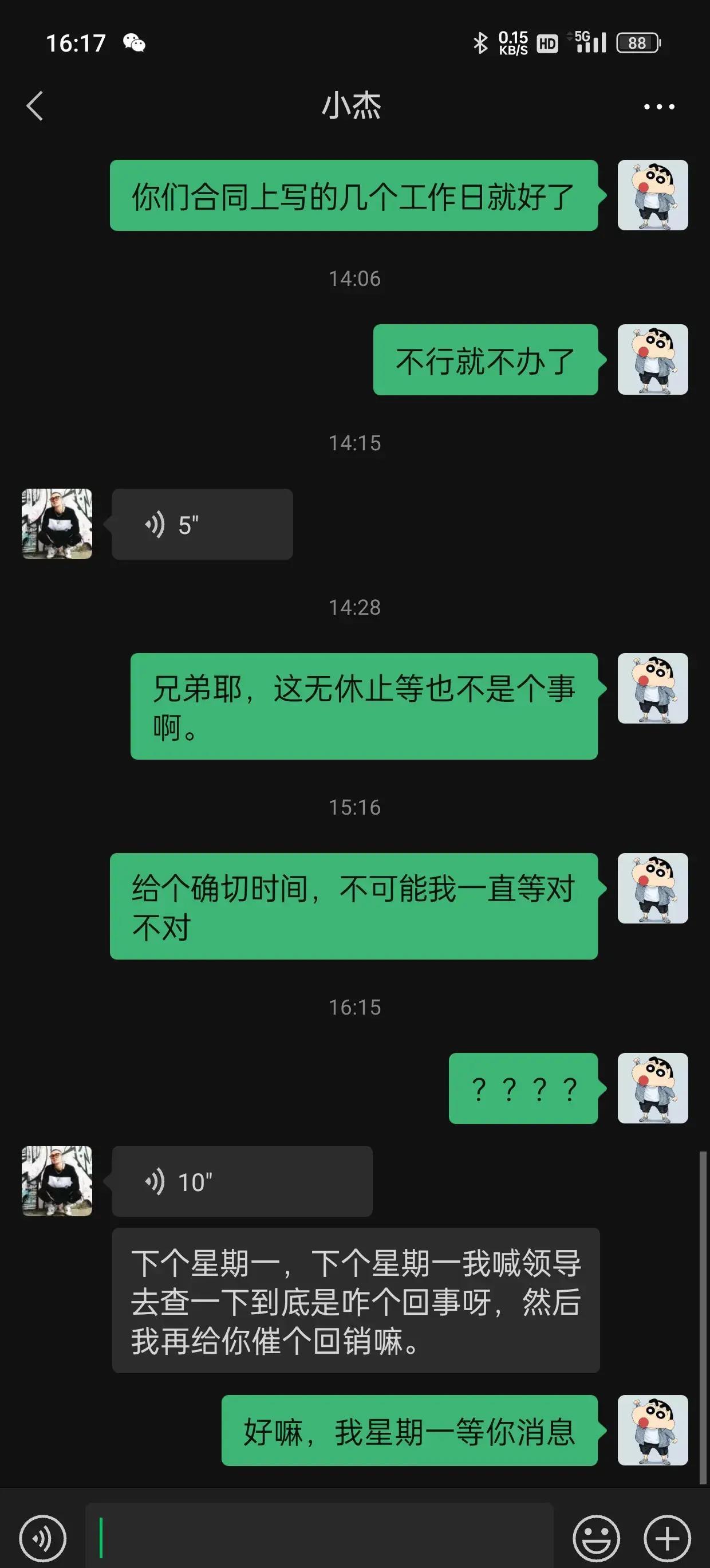Tap the Bluetooth icon in status bar

click(480, 42)
